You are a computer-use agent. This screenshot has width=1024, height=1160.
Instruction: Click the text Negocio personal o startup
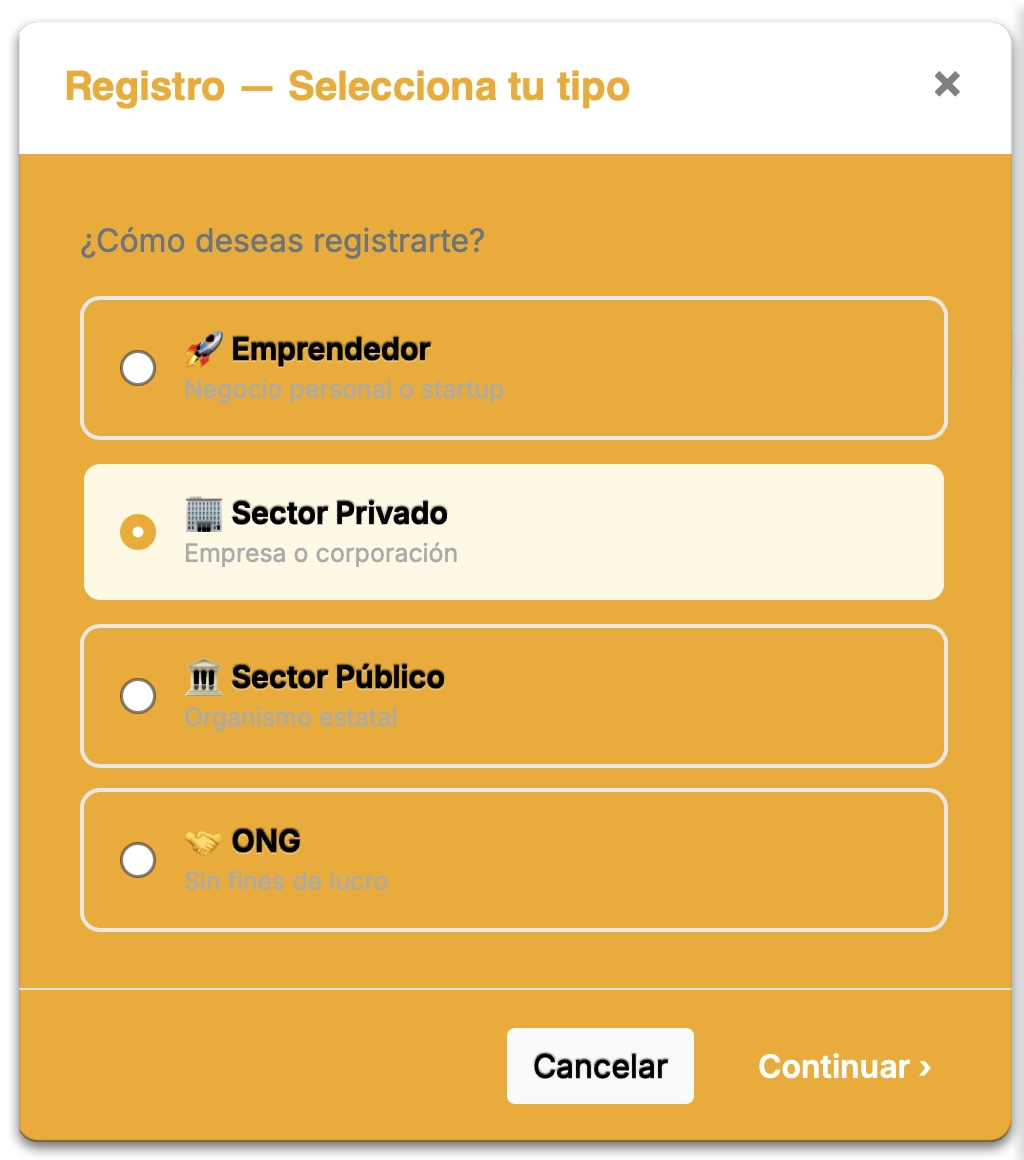pyautogui.click(x=344, y=390)
